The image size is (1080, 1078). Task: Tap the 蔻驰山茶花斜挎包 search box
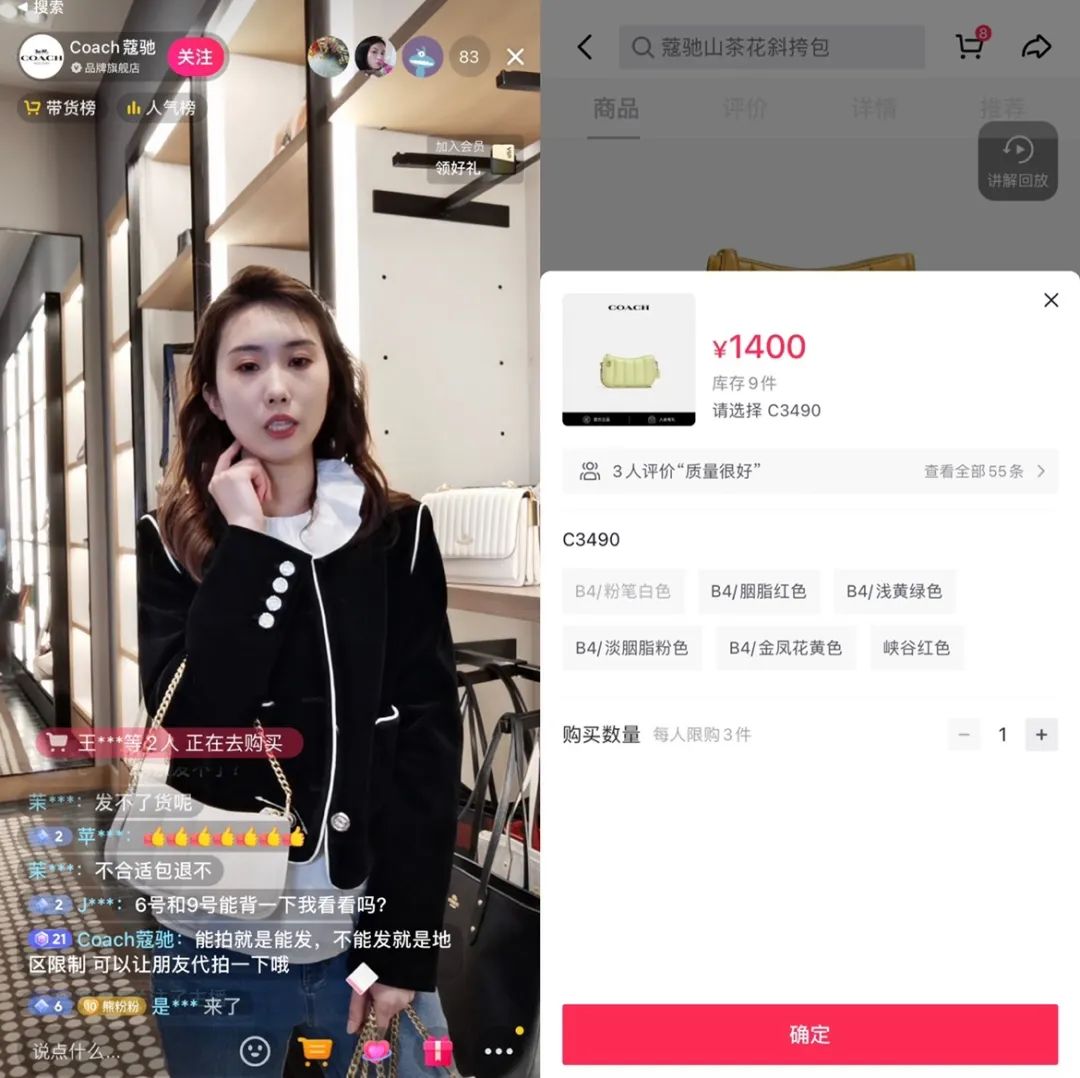(x=770, y=47)
